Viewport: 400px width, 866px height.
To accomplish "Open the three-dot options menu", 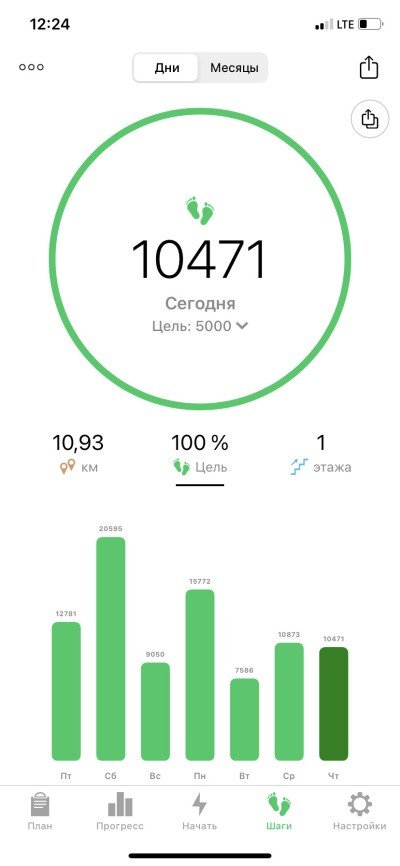I will [x=31, y=67].
